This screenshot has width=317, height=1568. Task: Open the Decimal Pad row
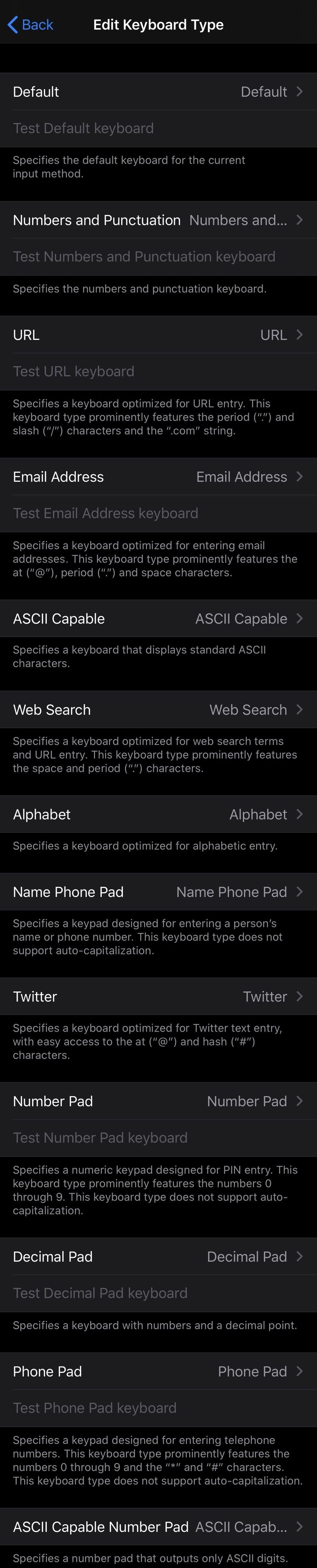click(x=158, y=1256)
